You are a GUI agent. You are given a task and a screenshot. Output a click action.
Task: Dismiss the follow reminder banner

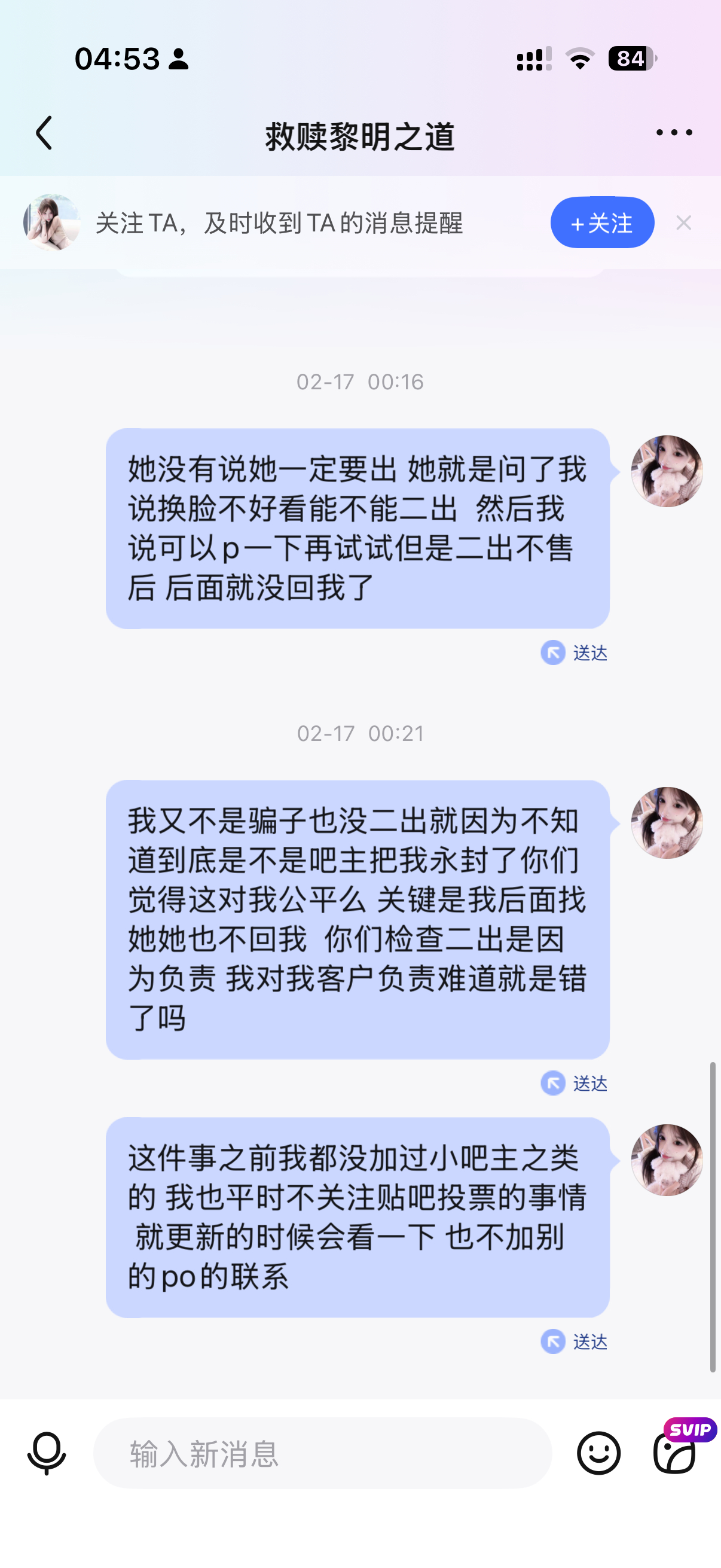683,223
